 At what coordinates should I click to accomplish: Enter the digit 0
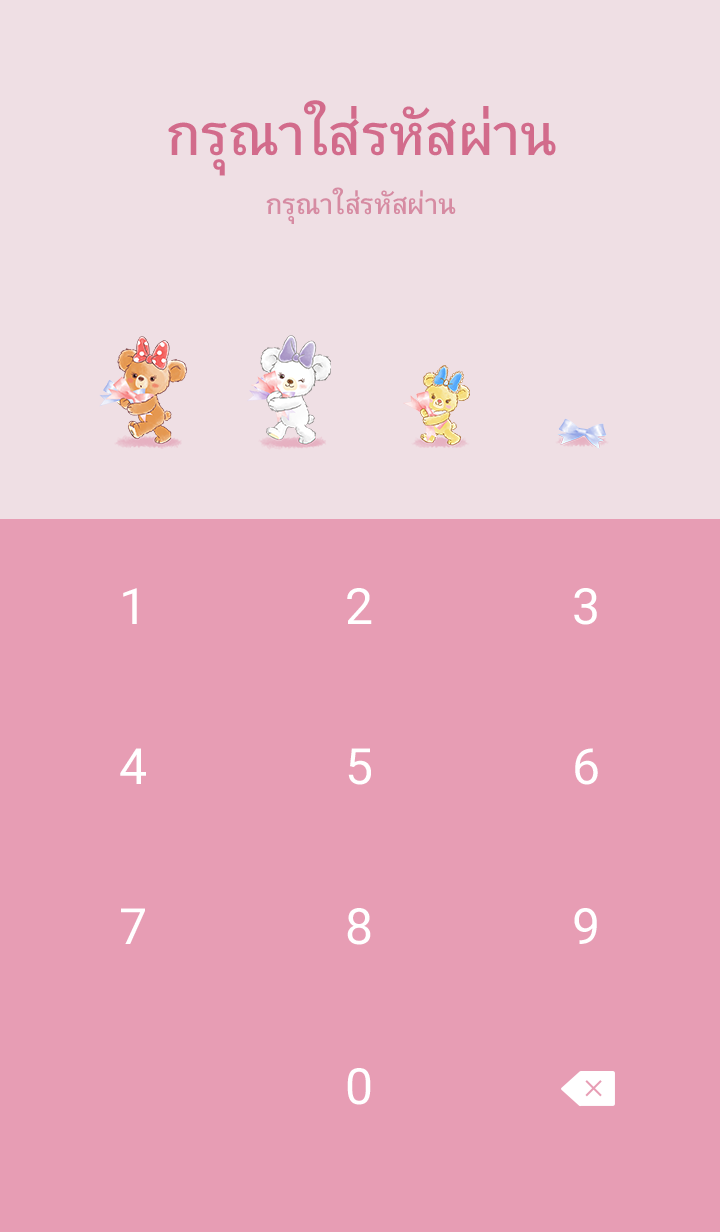(x=359, y=1087)
